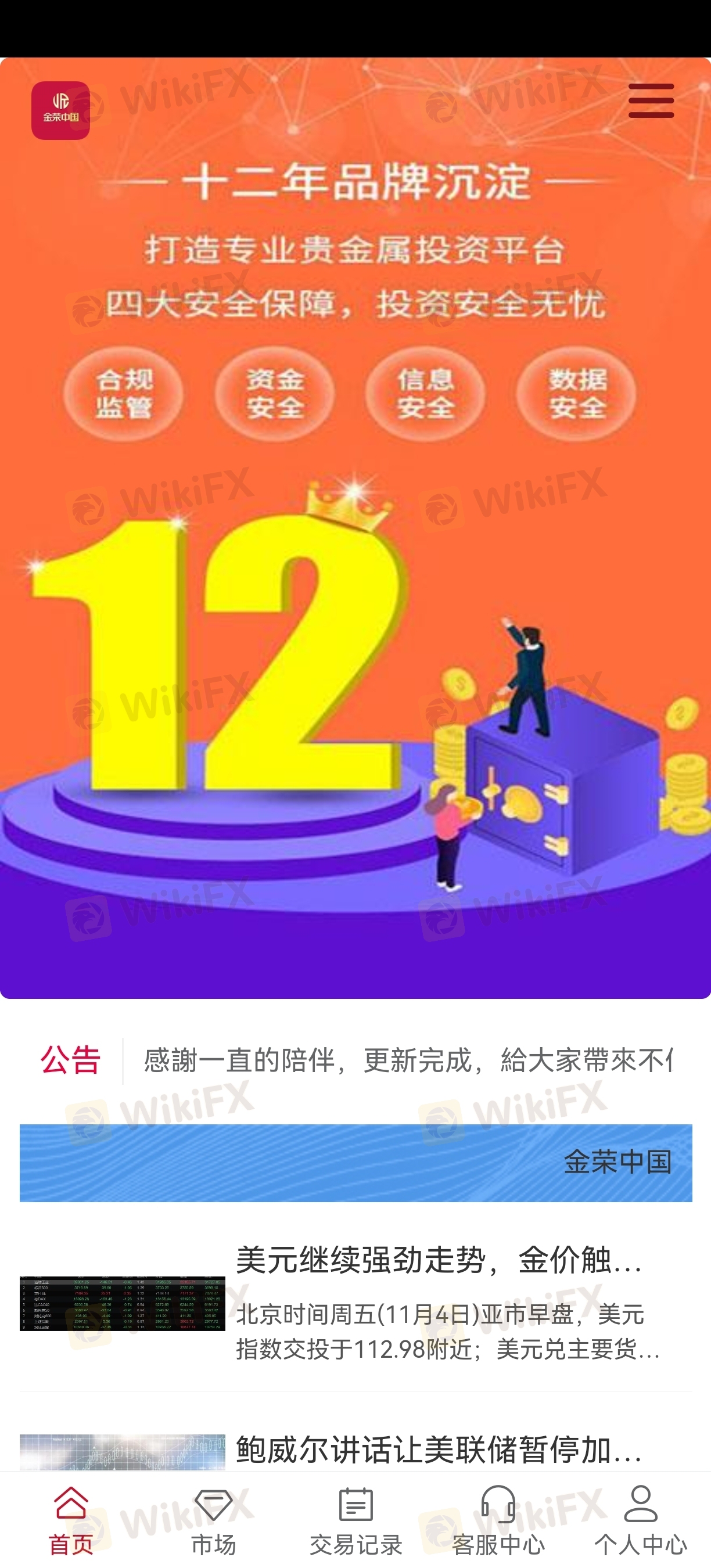Open the 公告 announcement ticker
This screenshot has width=711, height=1568.
[x=355, y=1061]
